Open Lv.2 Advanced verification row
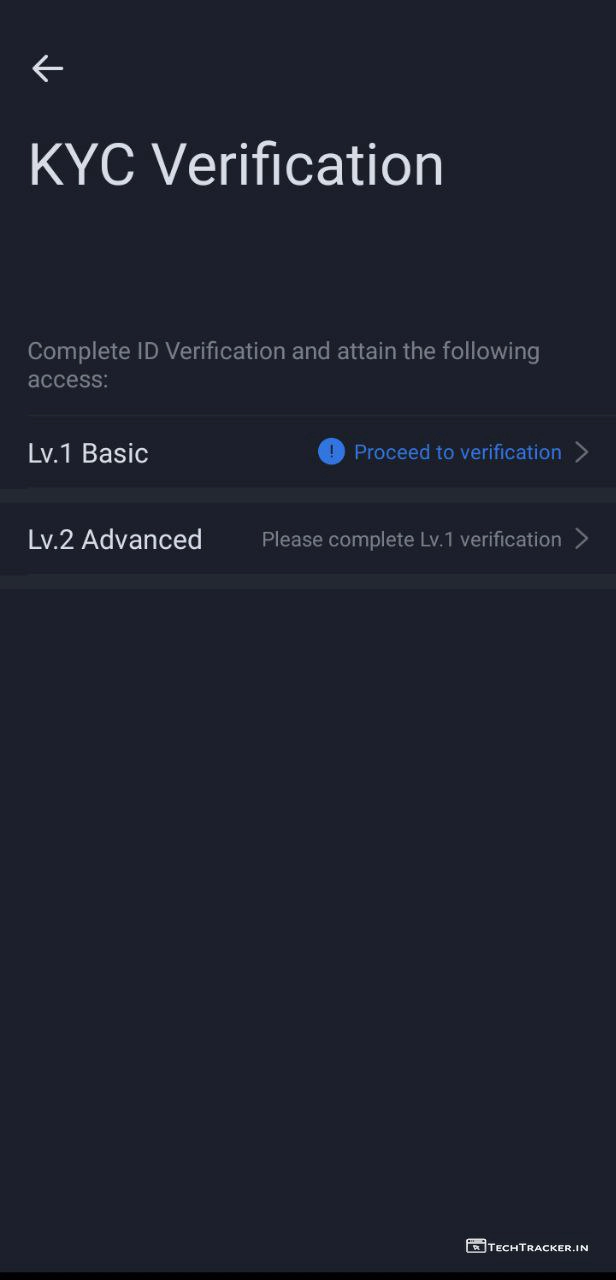Viewport: 616px width, 1280px height. pos(308,540)
